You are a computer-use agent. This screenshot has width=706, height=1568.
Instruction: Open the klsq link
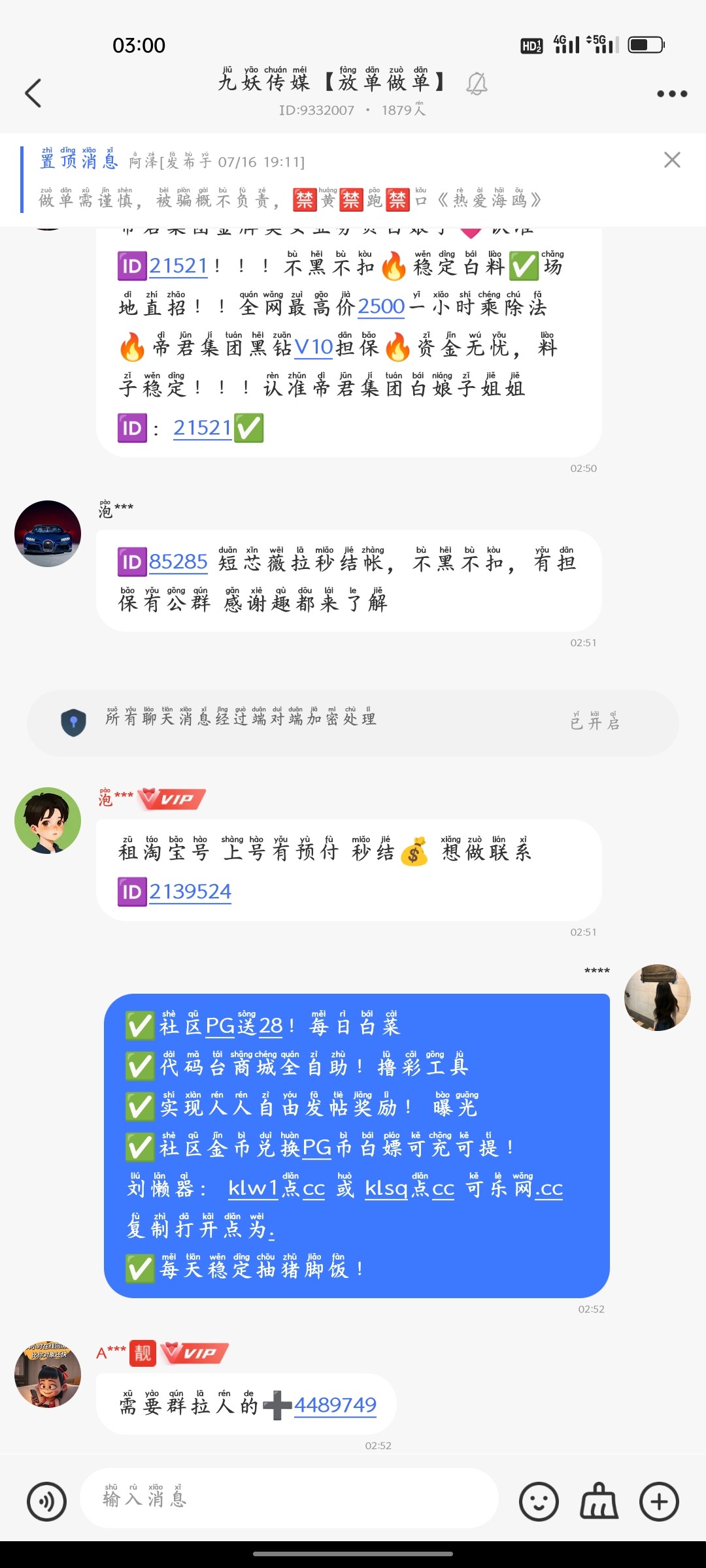click(386, 1188)
